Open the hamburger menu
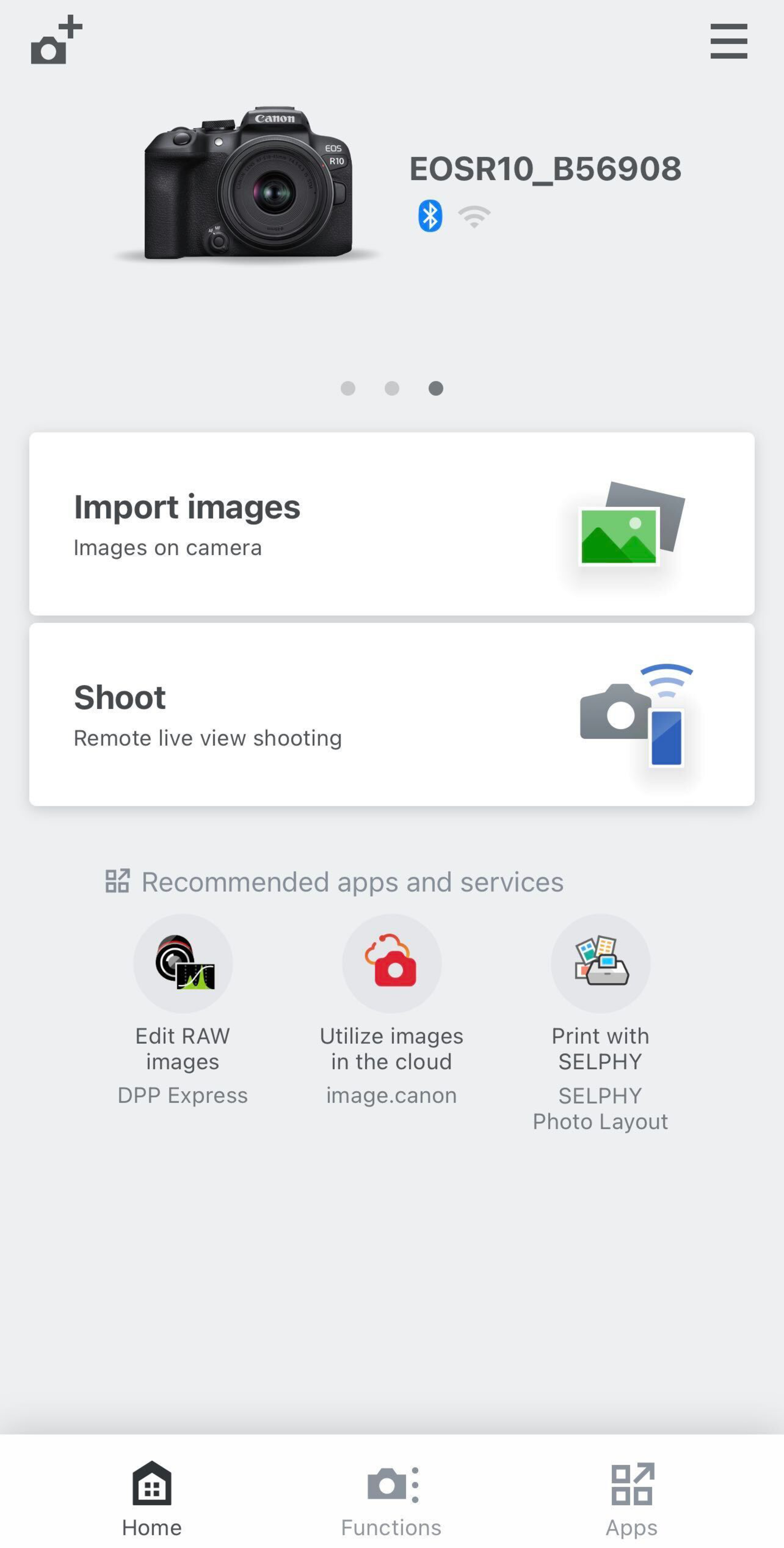 click(728, 41)
